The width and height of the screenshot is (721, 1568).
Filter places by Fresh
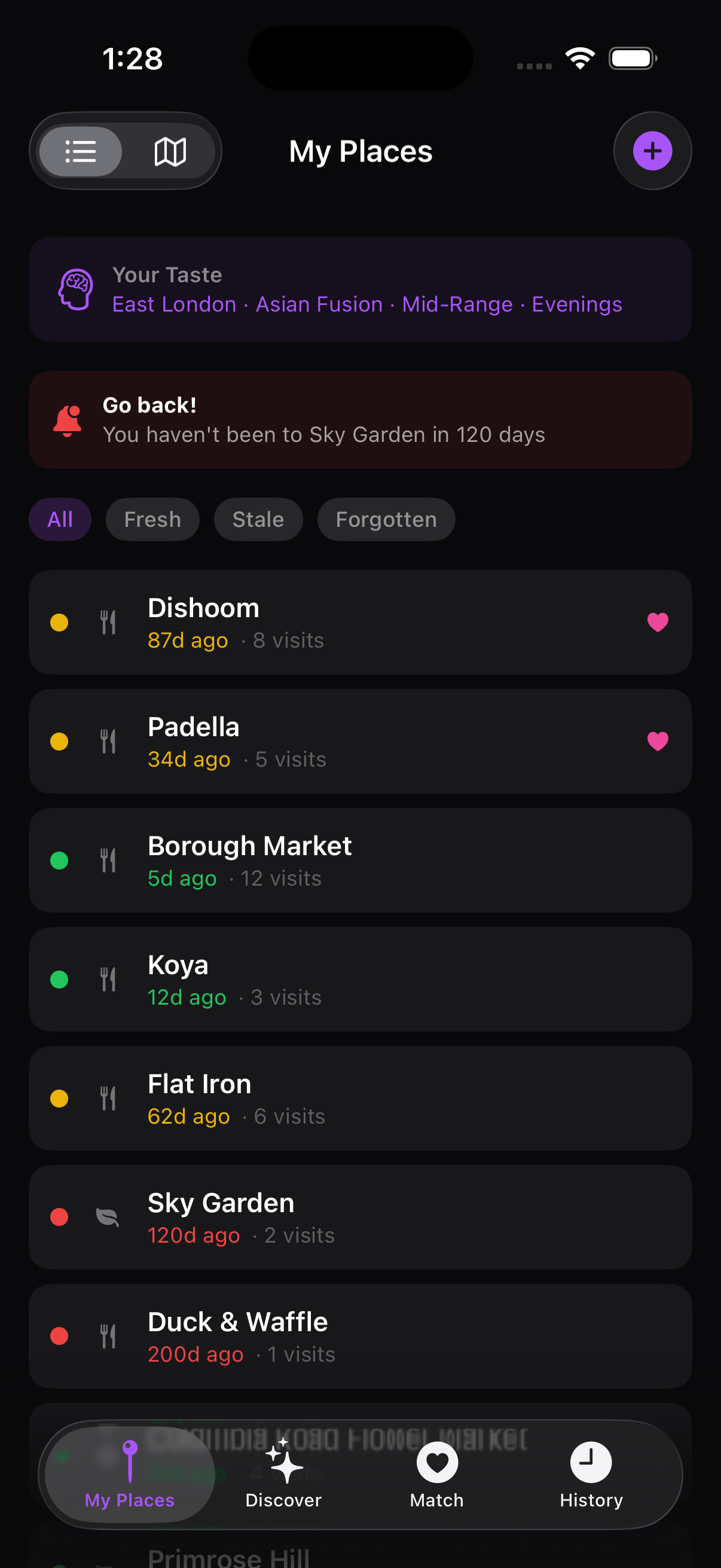pyautogui.click(x=152, y=519)
